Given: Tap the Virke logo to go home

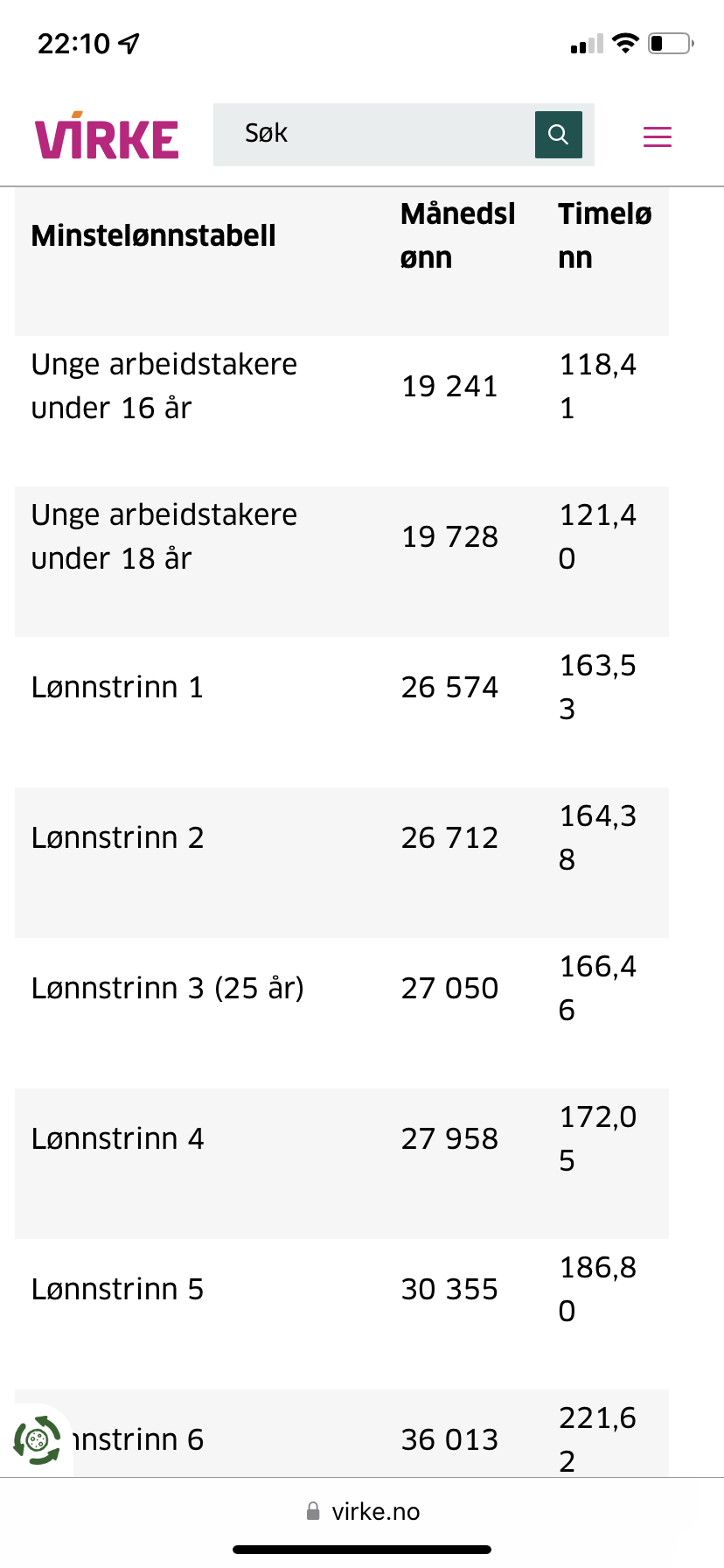Looking at the screenshot, I should coord(107,136).
